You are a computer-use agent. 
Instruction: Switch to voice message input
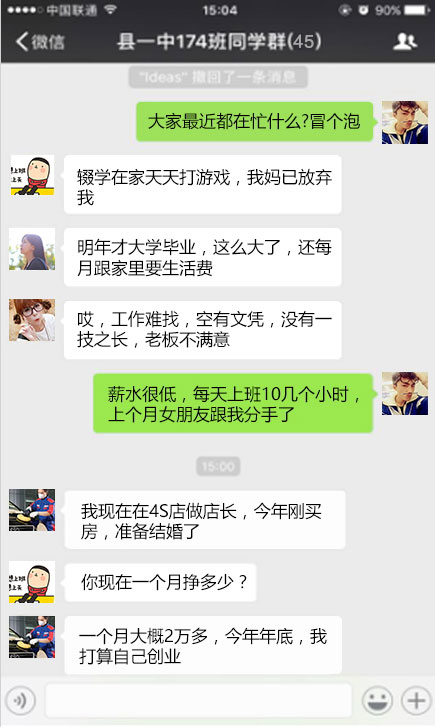click(20, 700)
